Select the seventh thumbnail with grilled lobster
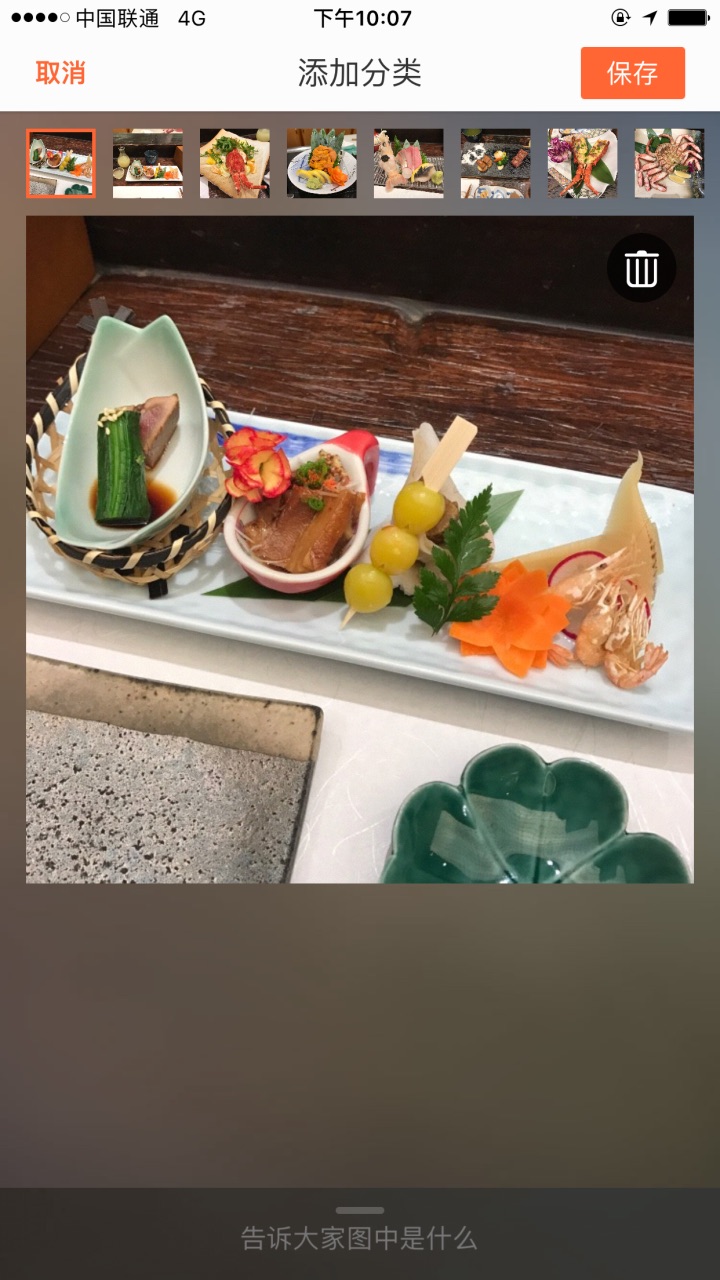 [583, 163]
